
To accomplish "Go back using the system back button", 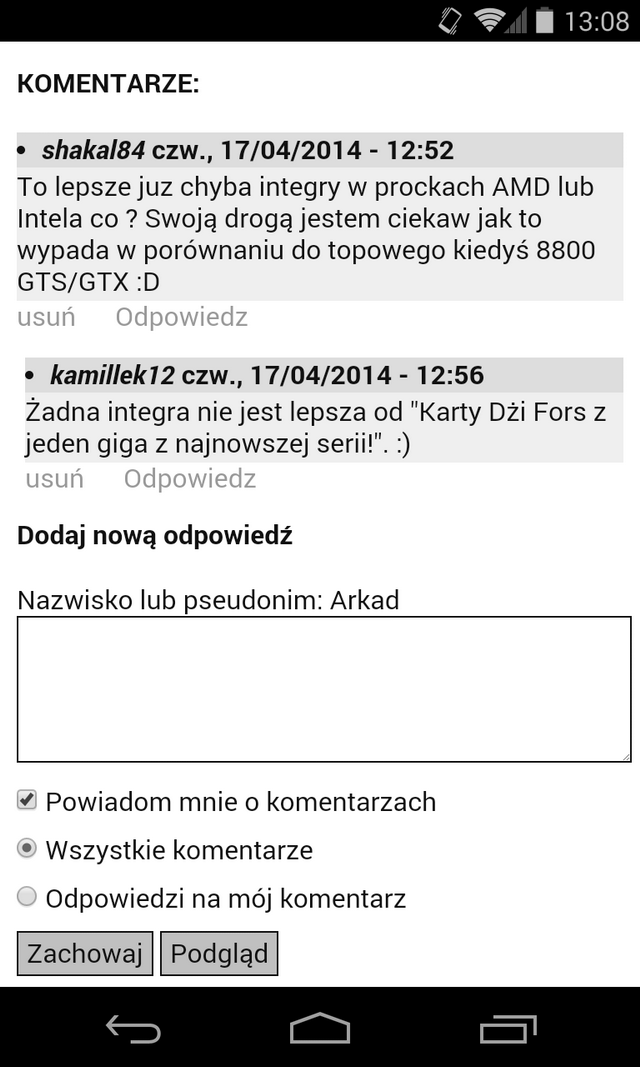I will [133, 1027].
